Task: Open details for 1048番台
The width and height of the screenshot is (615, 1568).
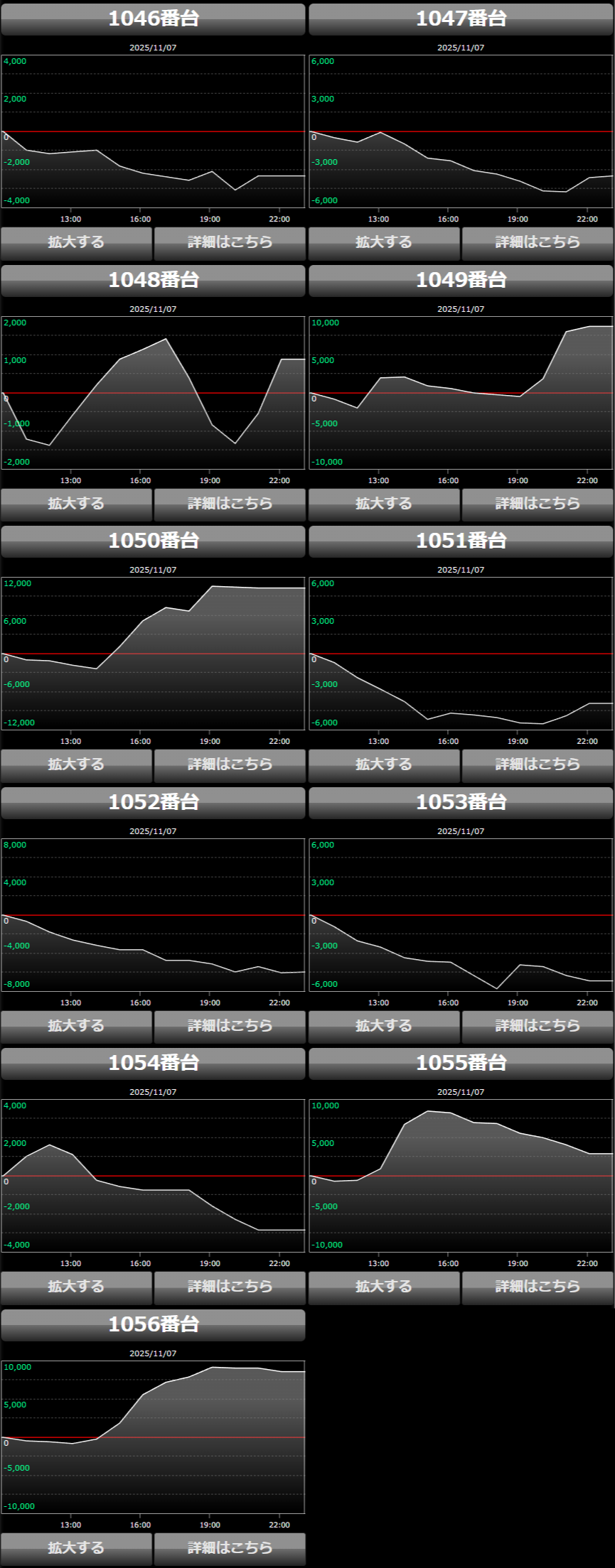Action: tap(230, 504)
